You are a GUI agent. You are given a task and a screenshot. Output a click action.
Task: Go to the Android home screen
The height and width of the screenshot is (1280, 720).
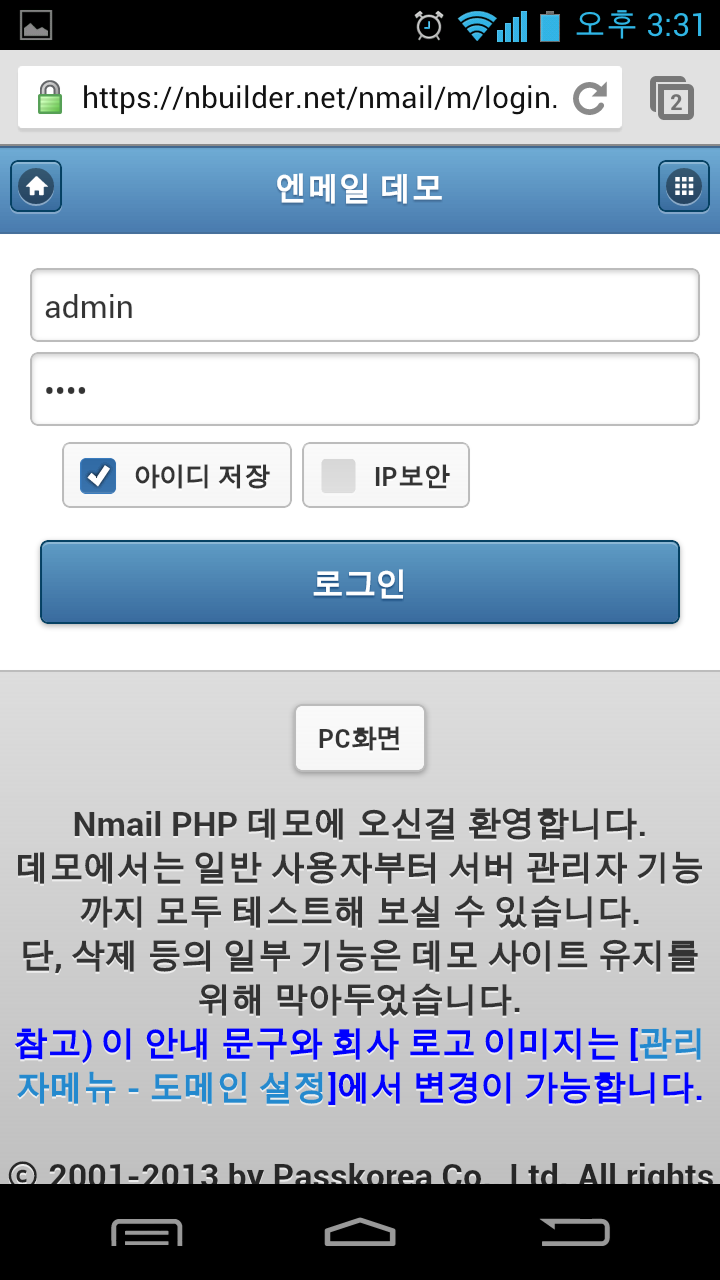[x=360, y=1232]
